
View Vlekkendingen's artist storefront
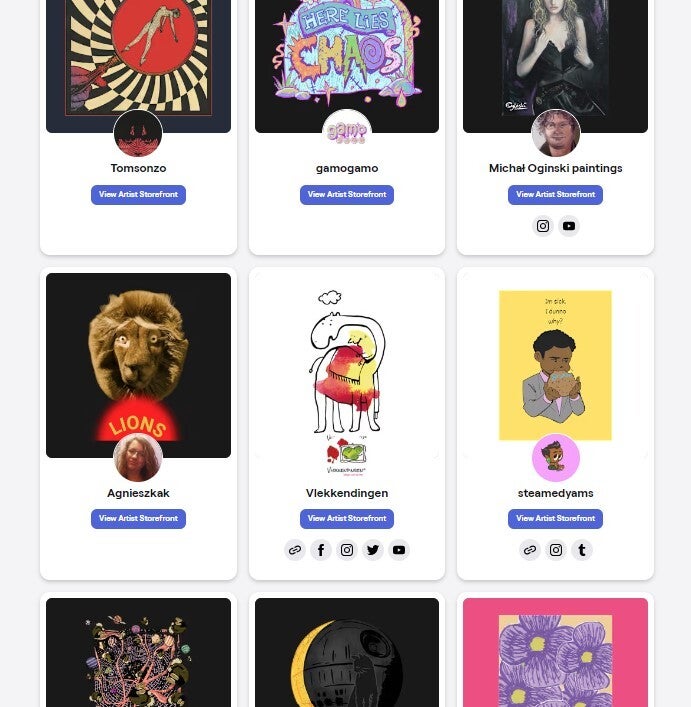346,519
